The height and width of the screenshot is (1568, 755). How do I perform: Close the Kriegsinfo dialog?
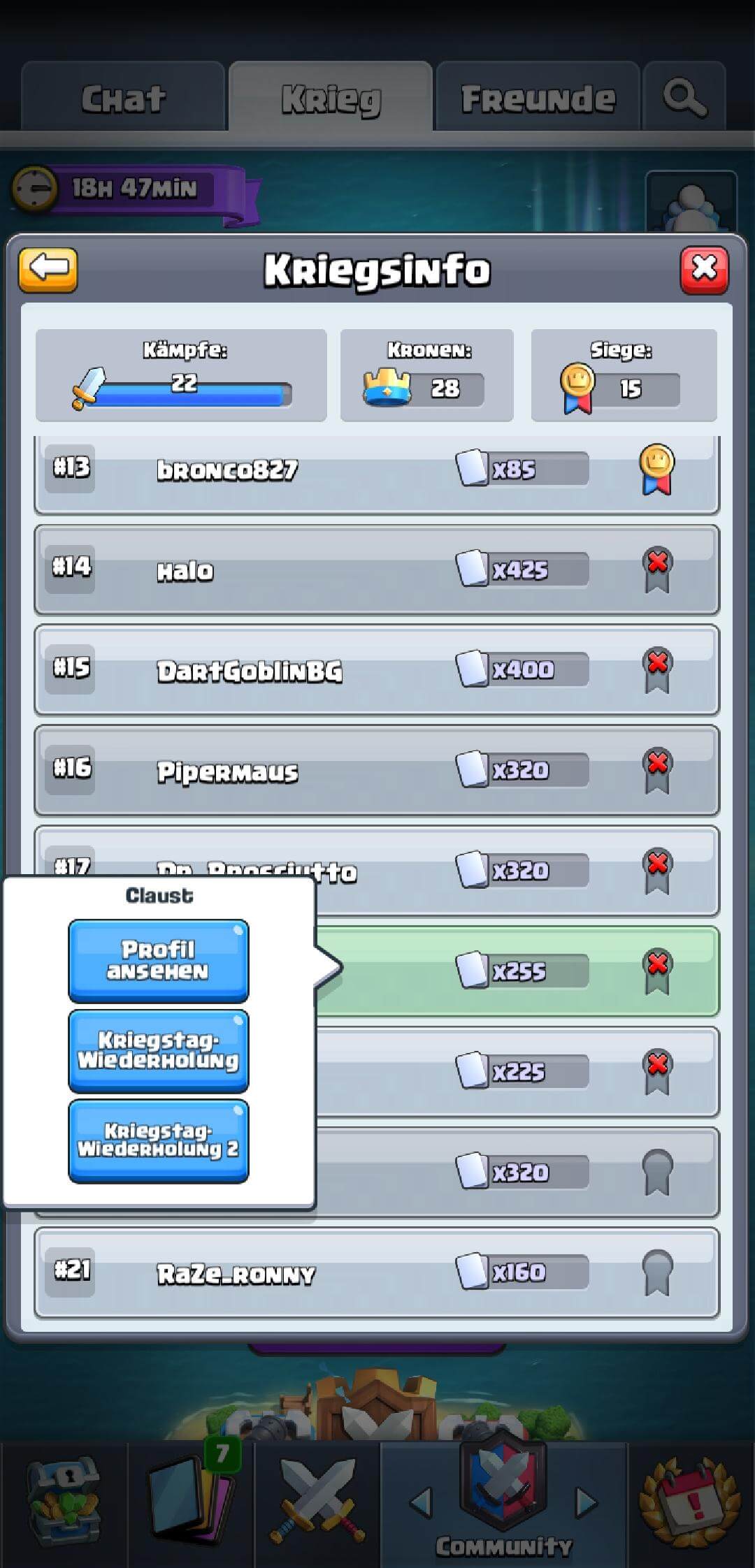click(704, 270)
